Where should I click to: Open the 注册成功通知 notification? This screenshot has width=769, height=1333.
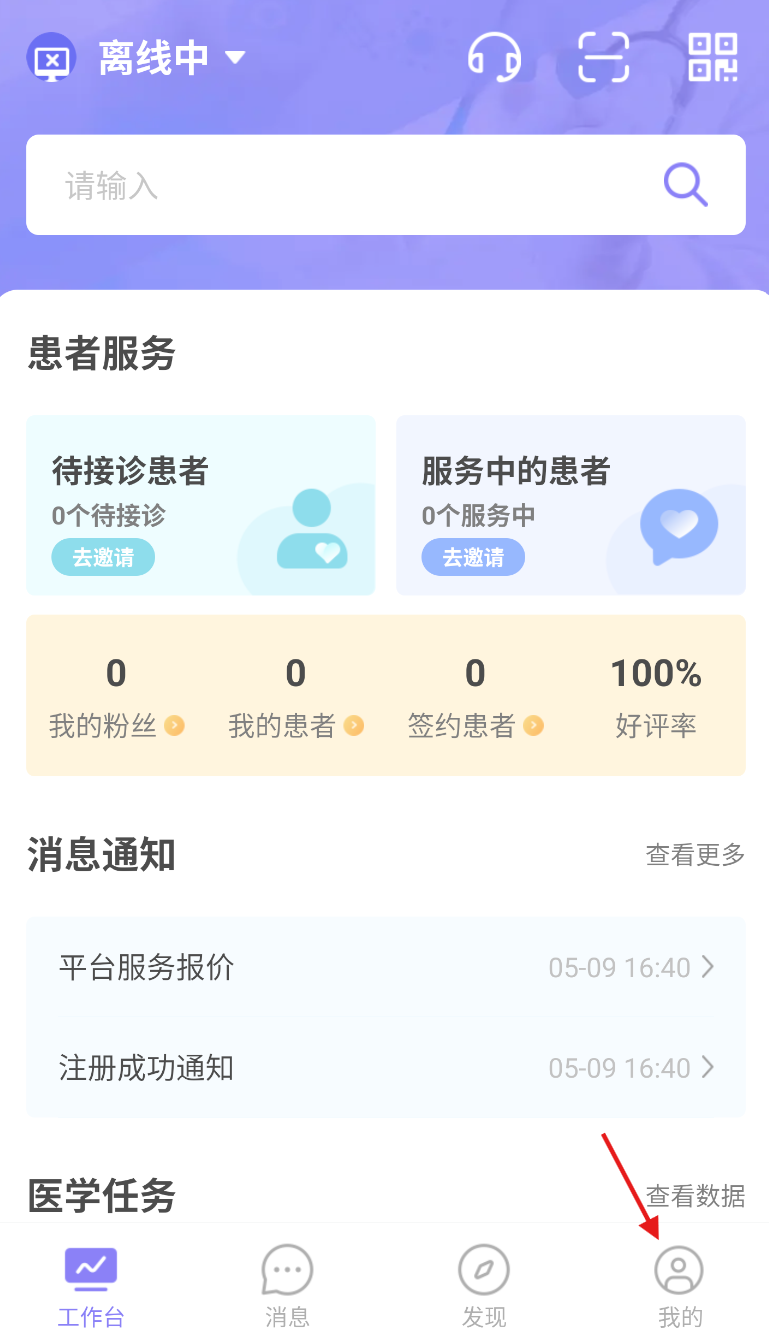(x=385, y=1068)
